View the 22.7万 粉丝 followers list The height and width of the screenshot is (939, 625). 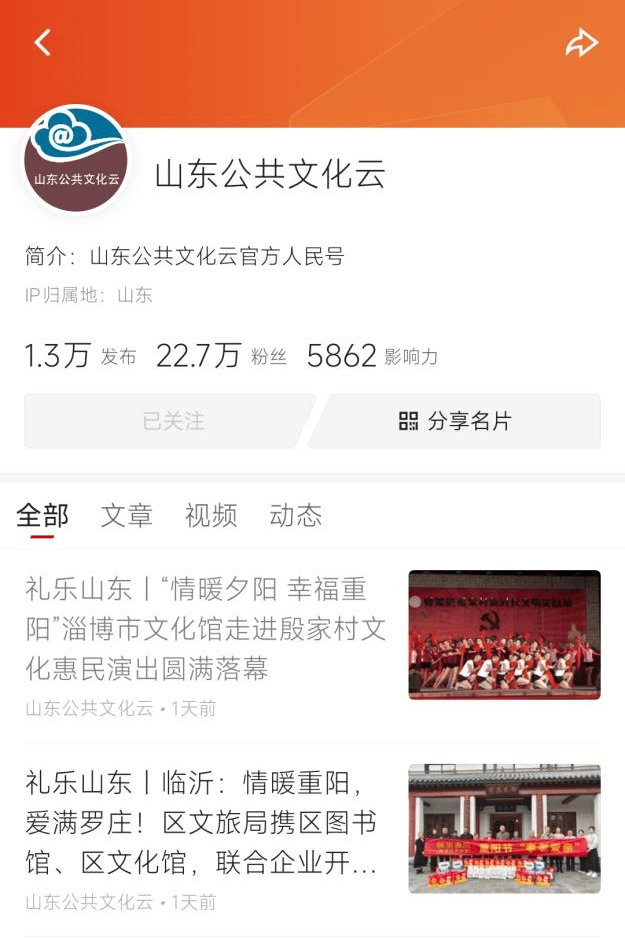[x=220, y=356]
